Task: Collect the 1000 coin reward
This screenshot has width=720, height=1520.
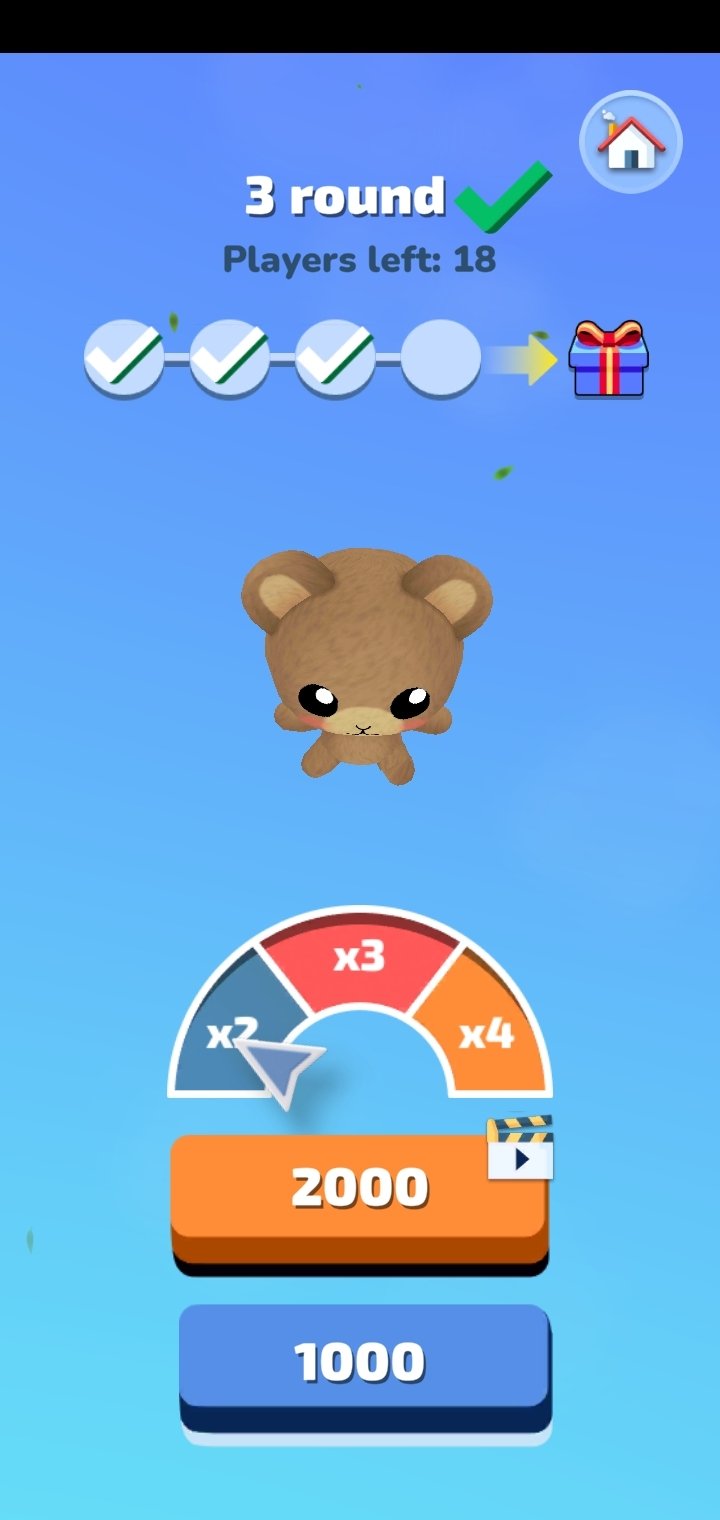Action: (x=365, y=1367)
